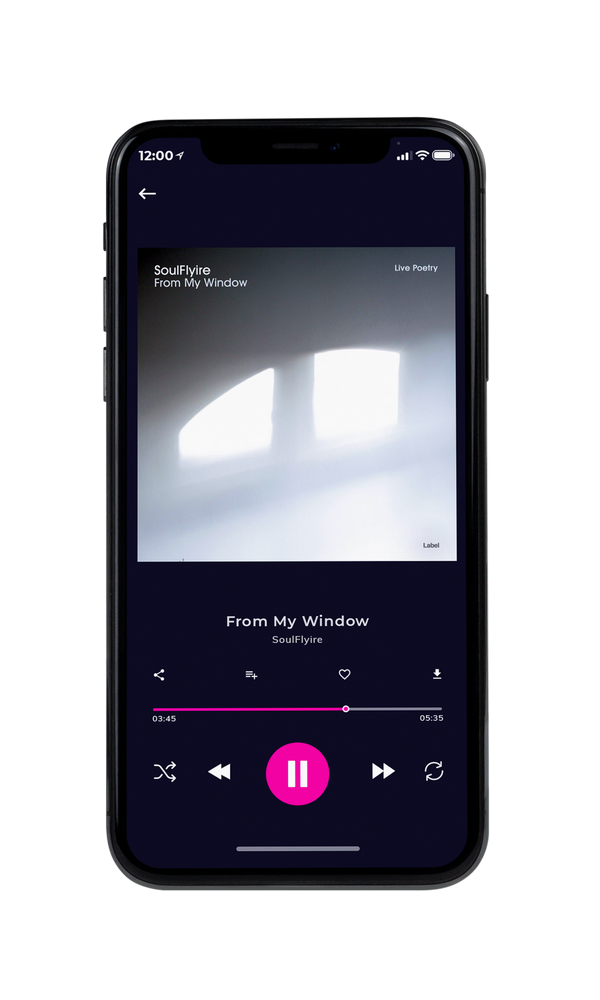The image size is (600, 1000).
Task: Like the song with the heart icon
Action: coord(344,674)
